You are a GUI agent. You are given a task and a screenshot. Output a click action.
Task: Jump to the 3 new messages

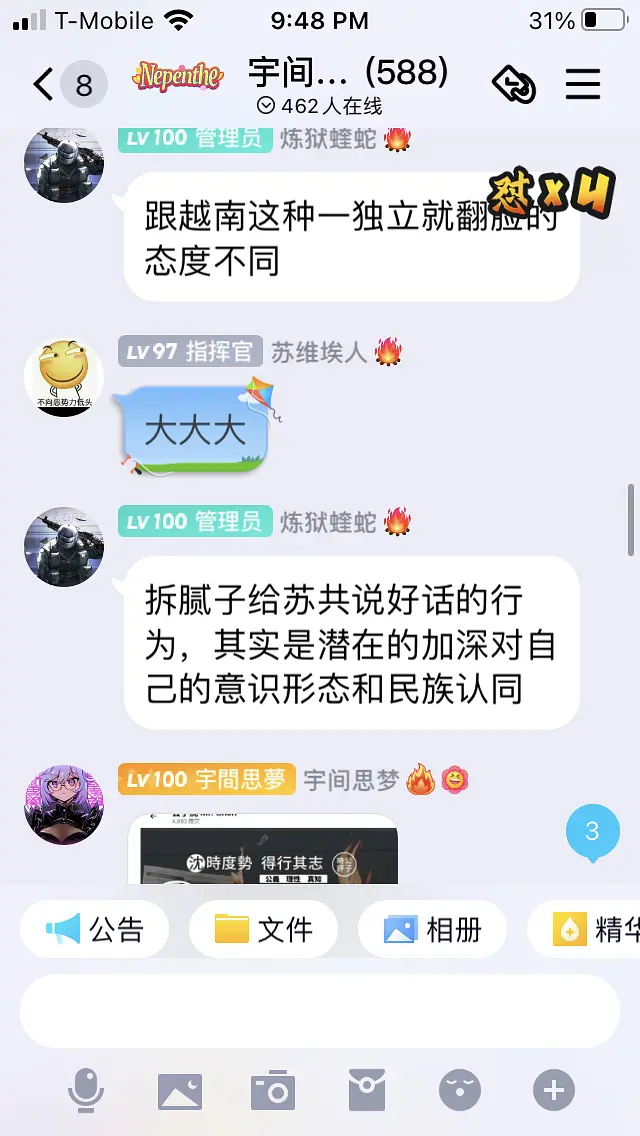coord(591,832)
